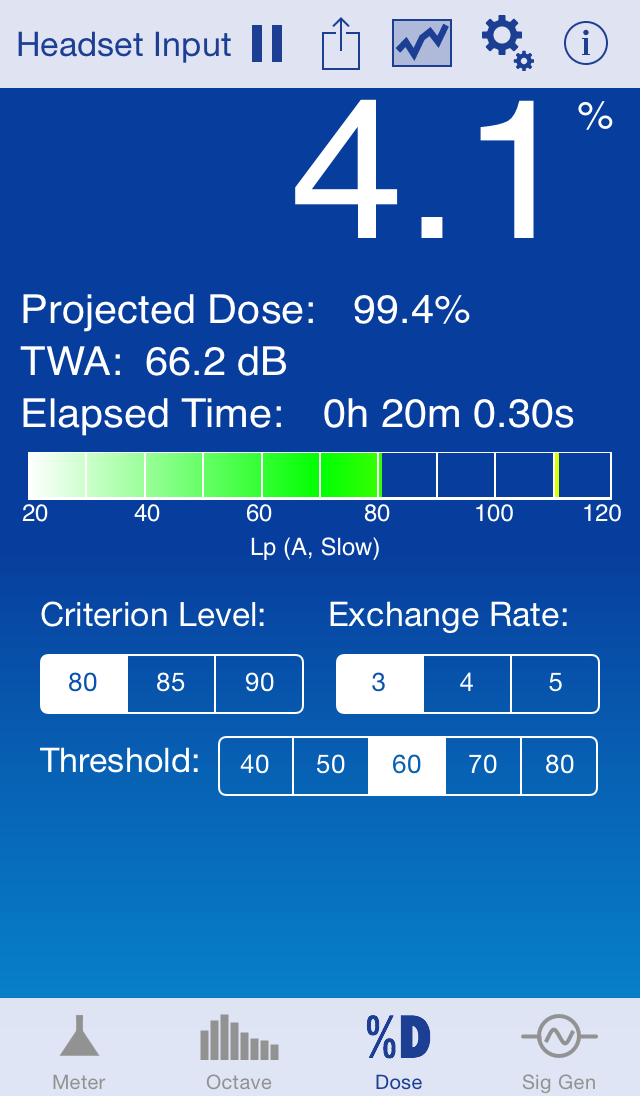Set criterion level to 85
Viewport: 640px width, 1096px height.
click(171, 684)
